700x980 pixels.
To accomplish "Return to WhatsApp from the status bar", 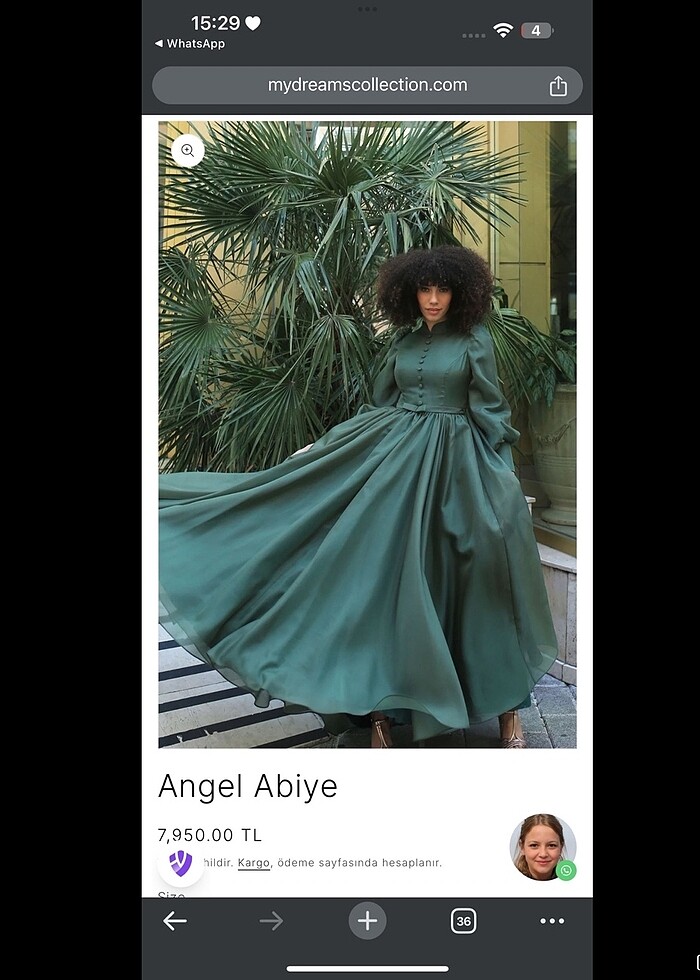I will pyautogui.click(x=190, y=44).
